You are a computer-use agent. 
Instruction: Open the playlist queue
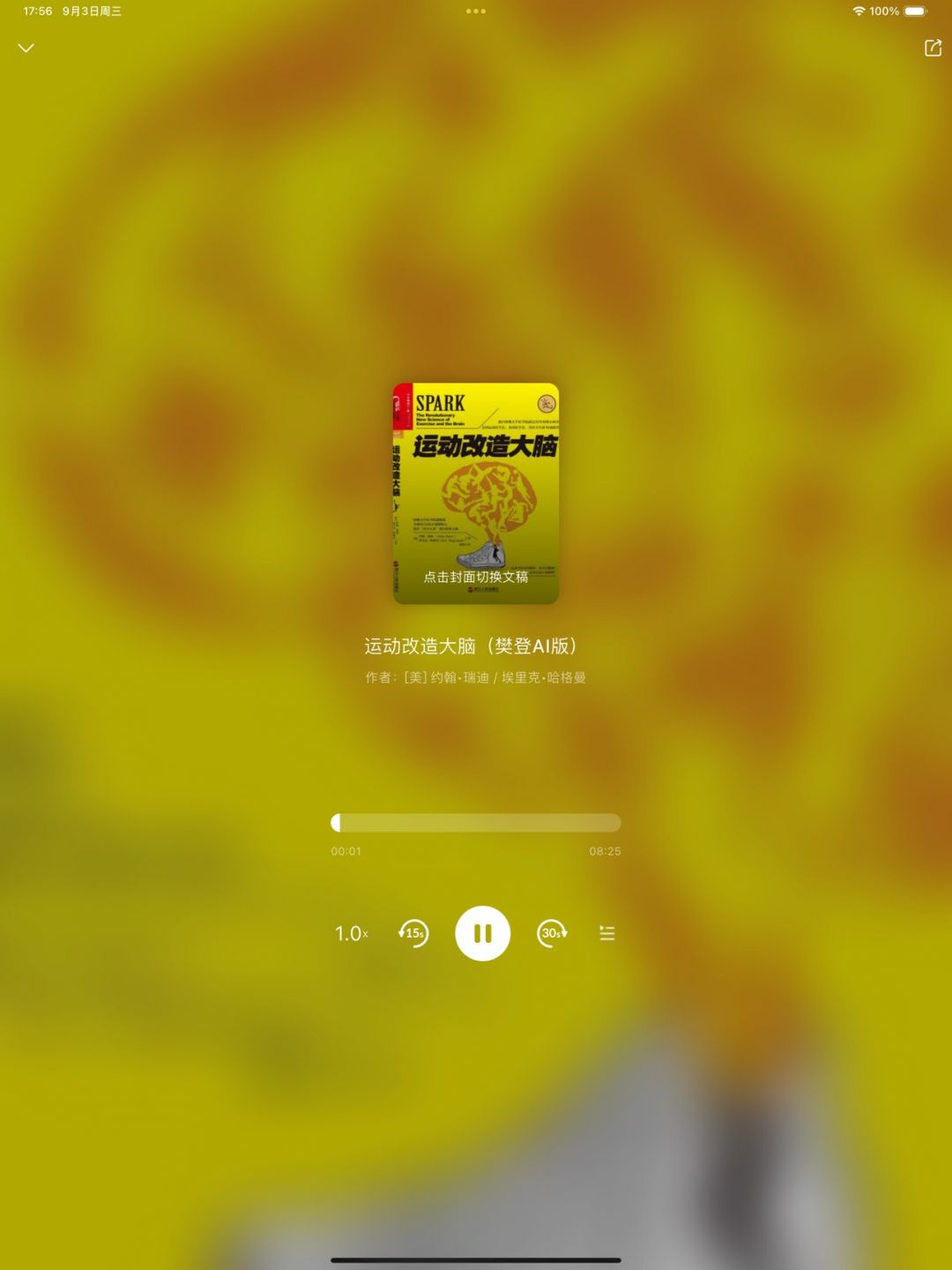tap(607, 933)
